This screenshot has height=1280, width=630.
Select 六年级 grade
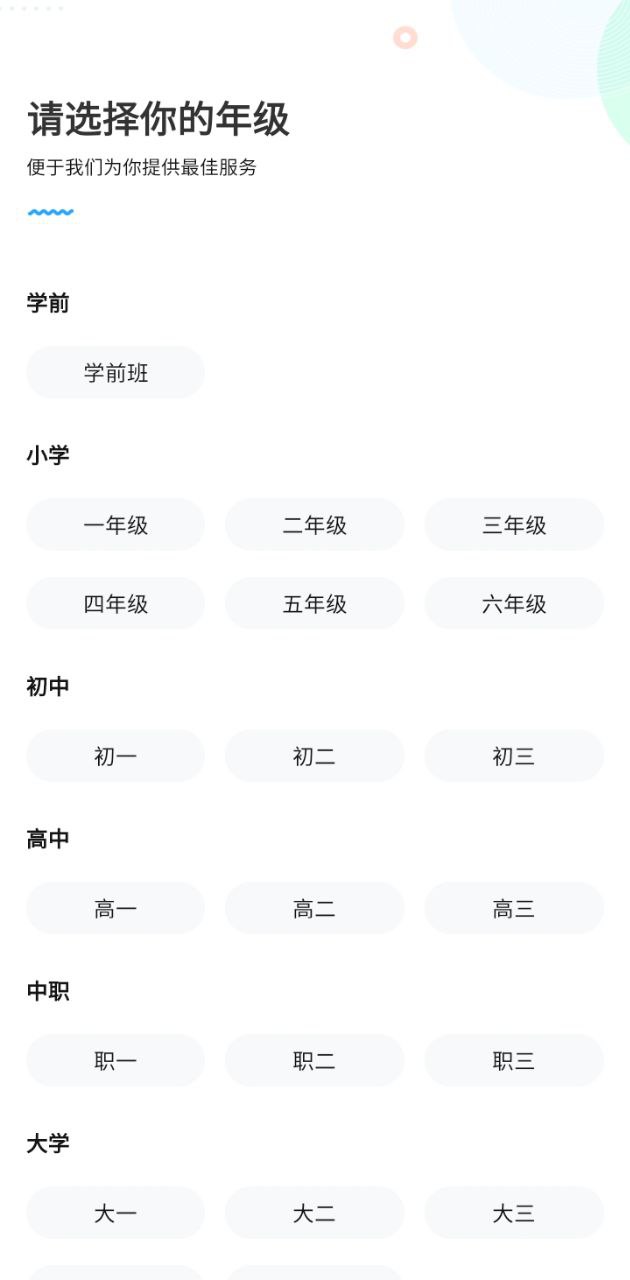[x=514, y=604]
